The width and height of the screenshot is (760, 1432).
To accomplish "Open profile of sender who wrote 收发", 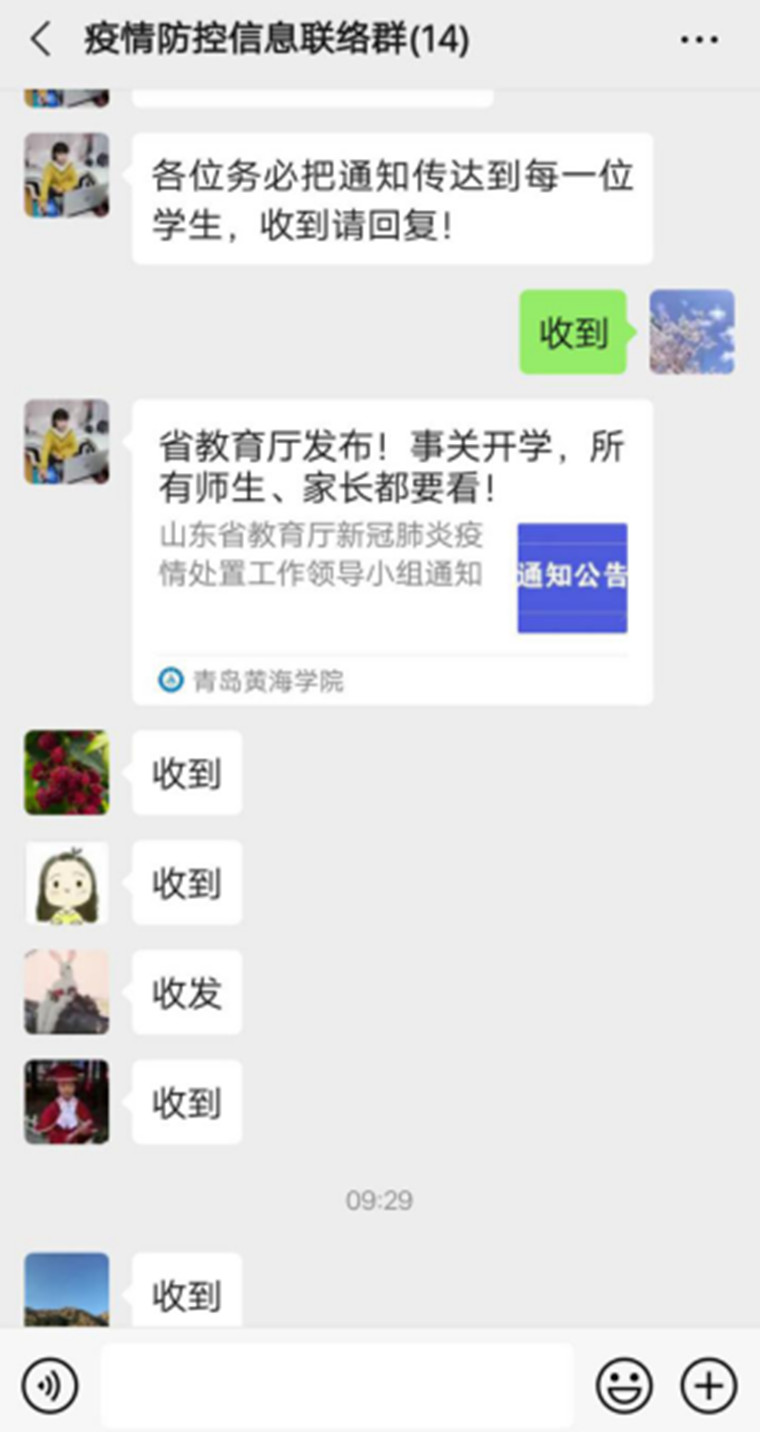I will click(67, 992).
